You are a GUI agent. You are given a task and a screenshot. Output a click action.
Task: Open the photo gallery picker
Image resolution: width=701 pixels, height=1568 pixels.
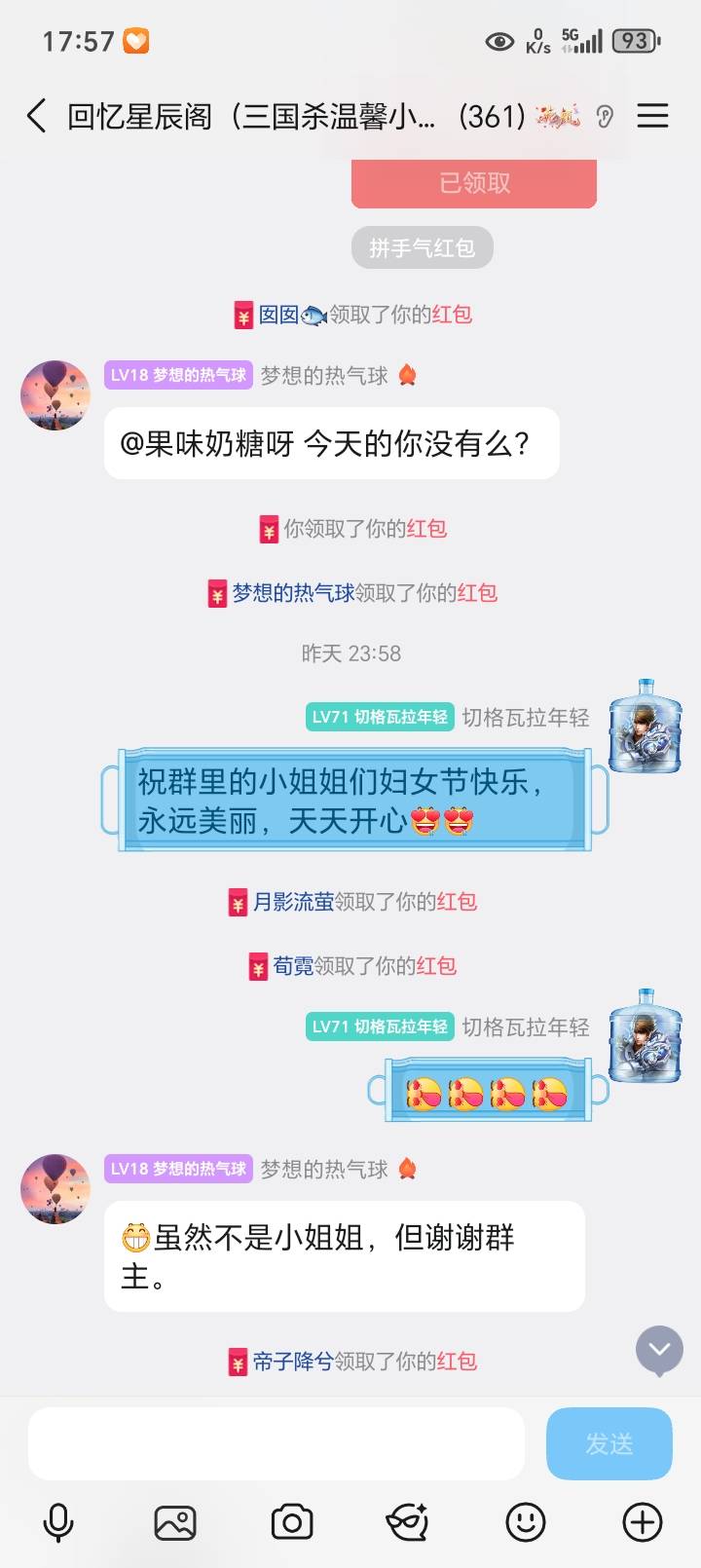pyautogui.click(x=175, y=1522)
